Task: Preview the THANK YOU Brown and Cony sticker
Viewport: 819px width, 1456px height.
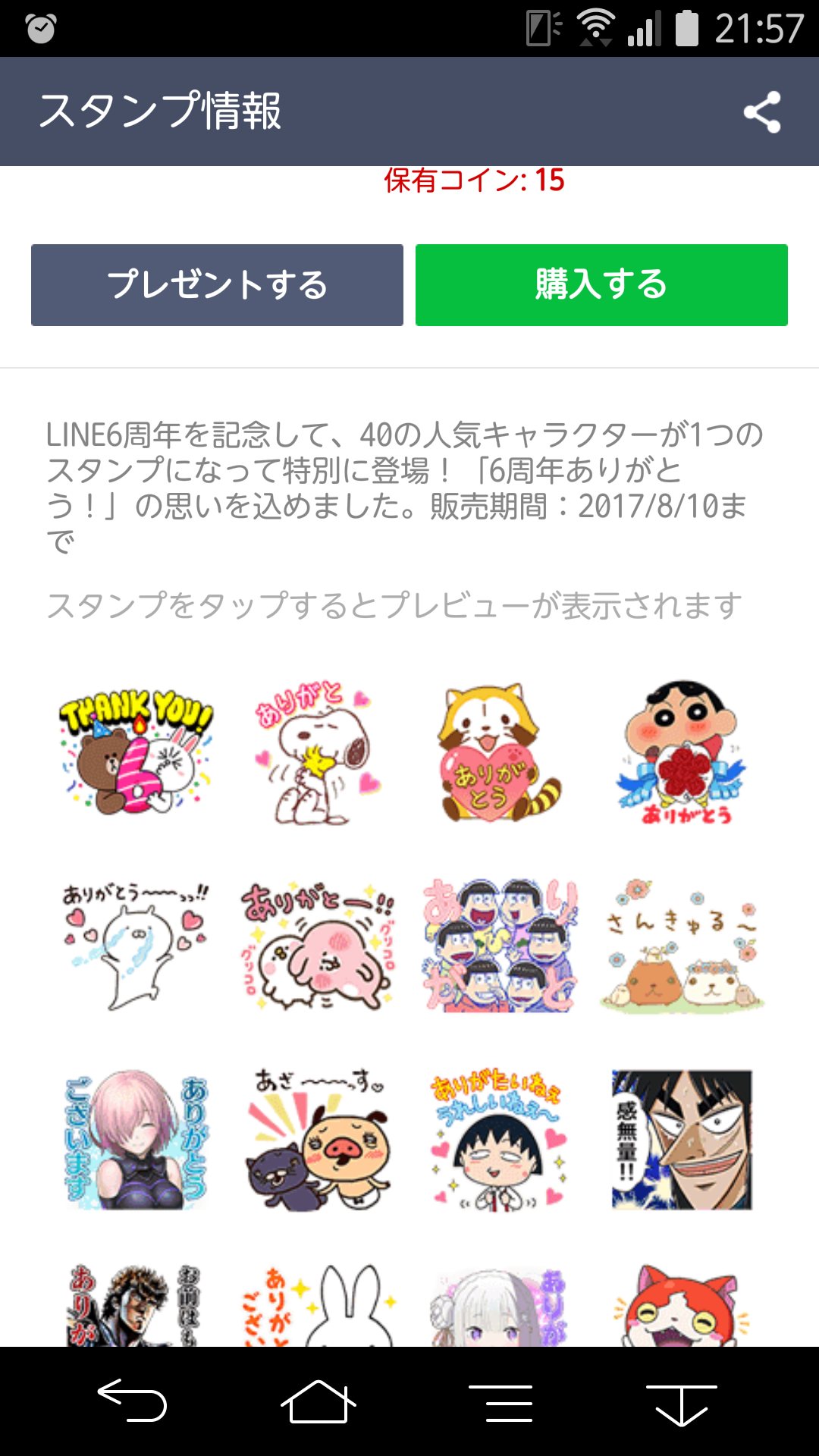Action: click(x=136, y=752)
